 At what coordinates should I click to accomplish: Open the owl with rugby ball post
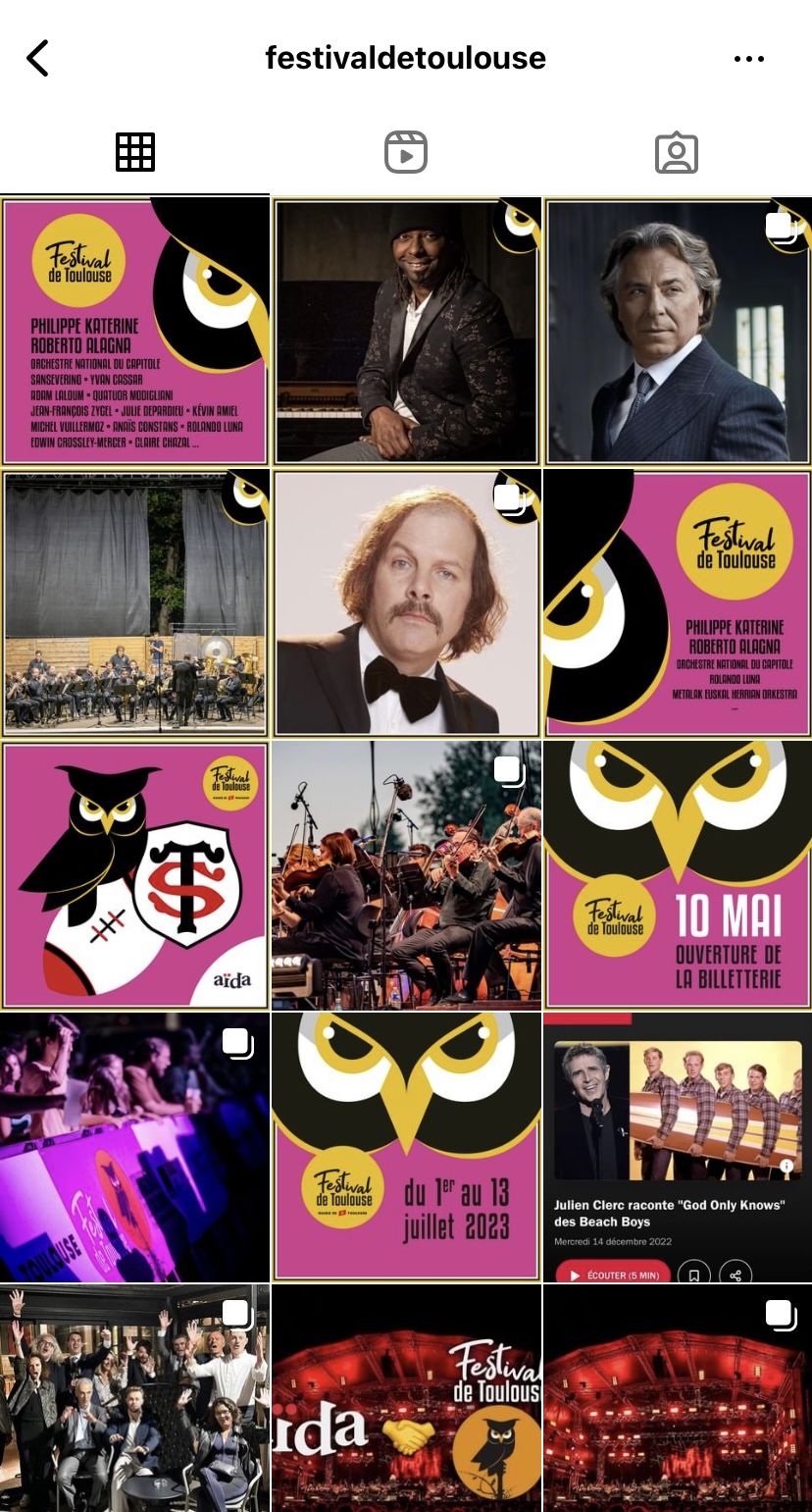coord(134,874)
